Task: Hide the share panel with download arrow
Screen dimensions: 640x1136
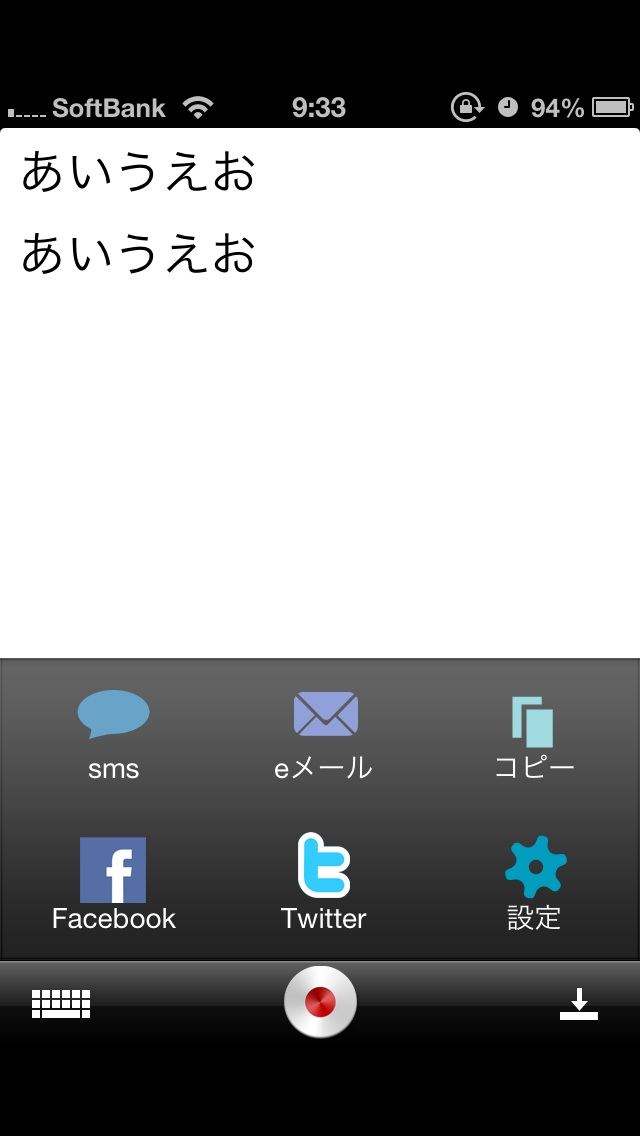Action: pos(578,1003)
